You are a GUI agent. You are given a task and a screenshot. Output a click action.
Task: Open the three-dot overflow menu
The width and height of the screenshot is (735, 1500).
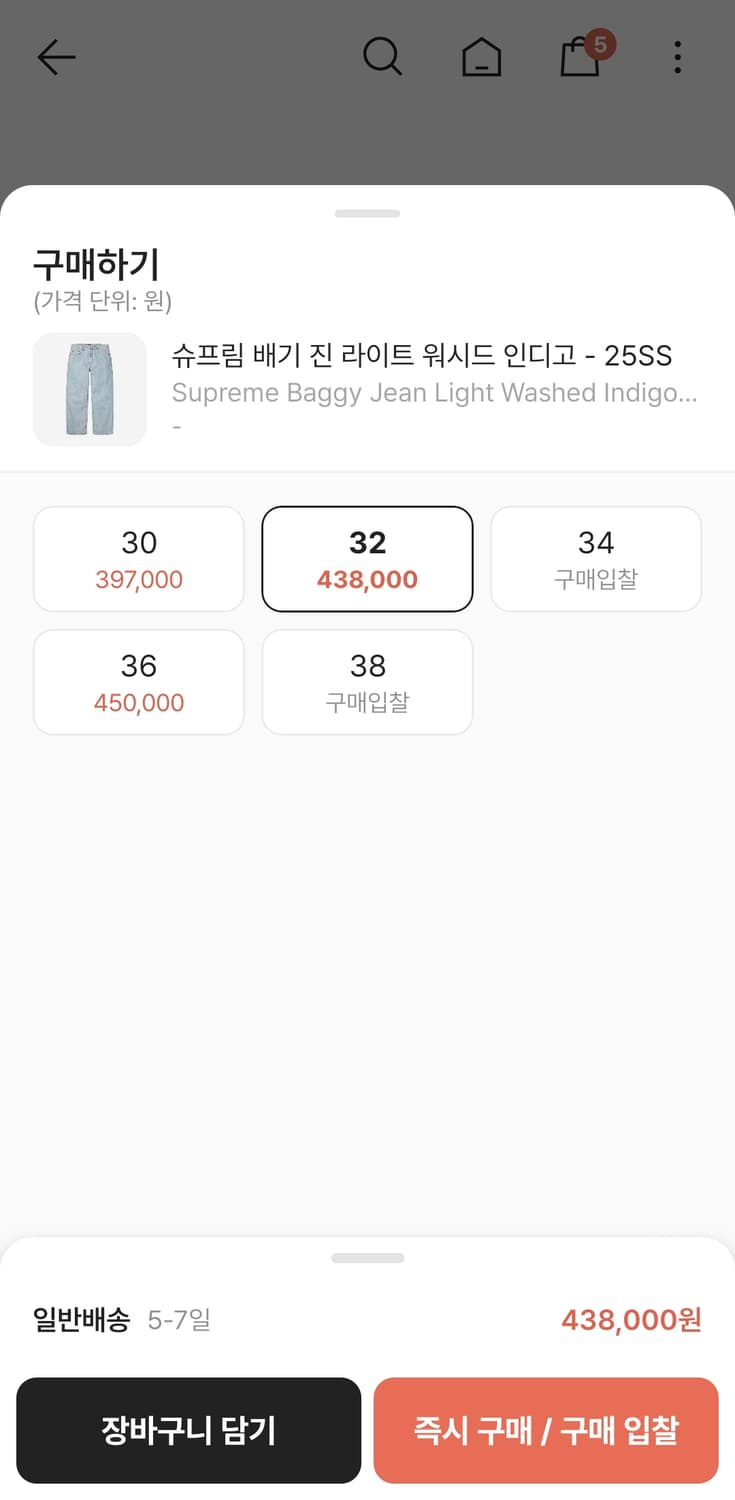[678, 58]
